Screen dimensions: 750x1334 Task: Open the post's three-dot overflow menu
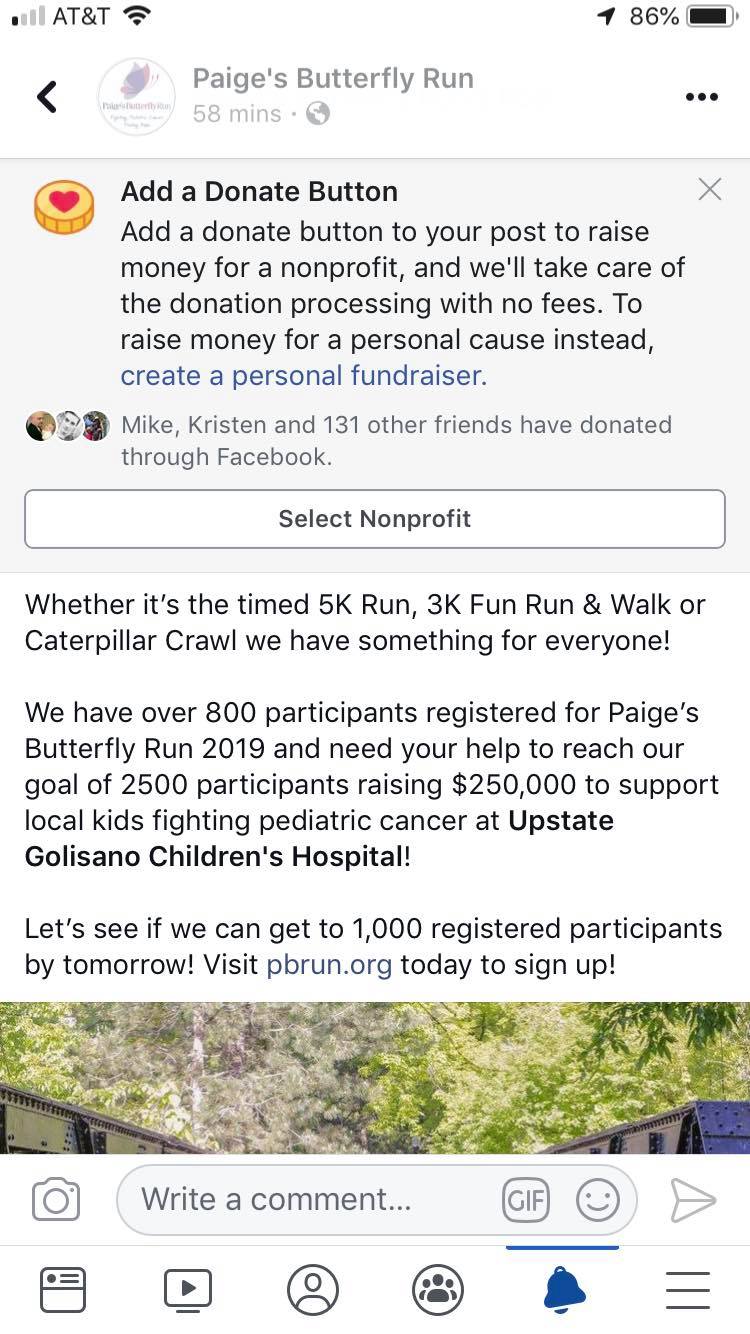701,97
